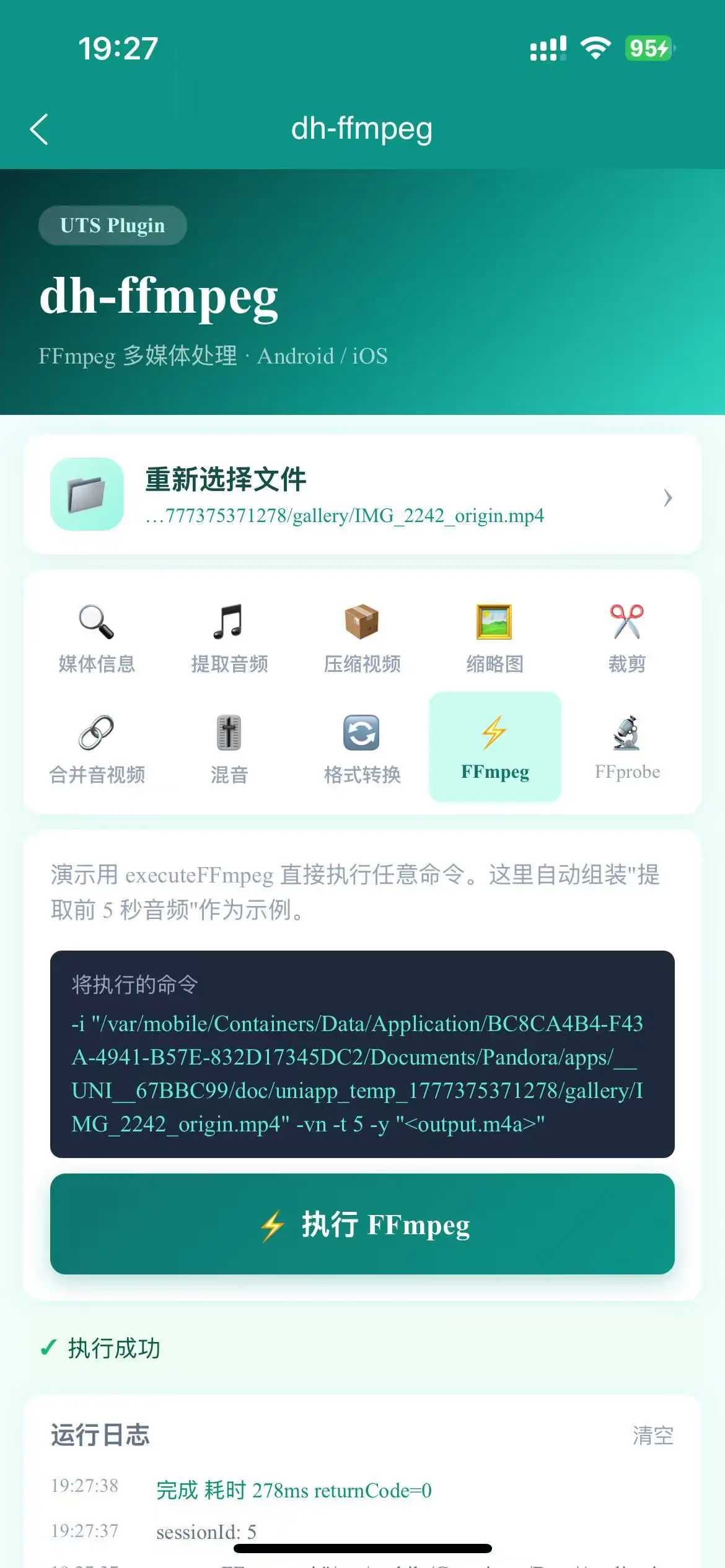
Task: Switch to 提取音频 mode
Action: click(x=229, y=638)
